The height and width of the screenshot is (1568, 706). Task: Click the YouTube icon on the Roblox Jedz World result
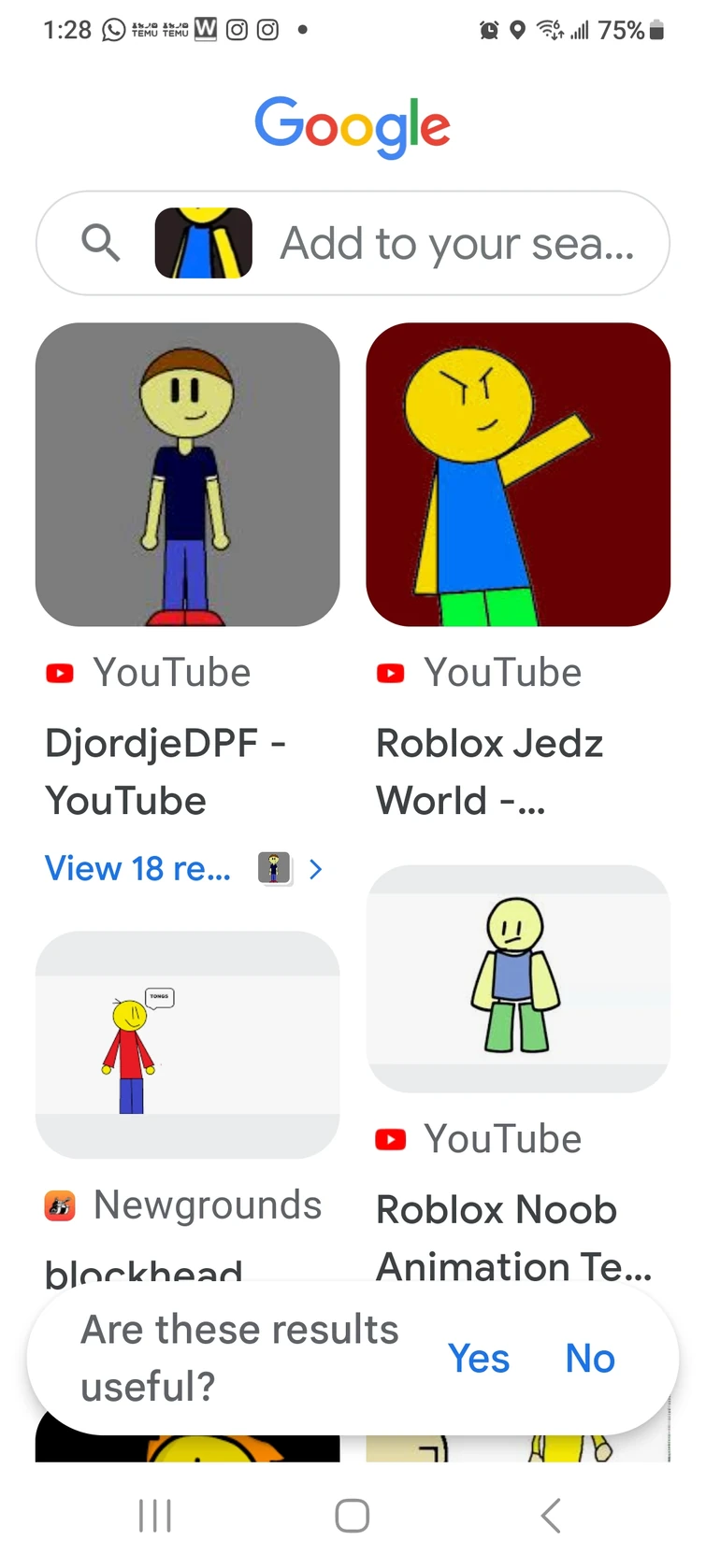point(390,672)
